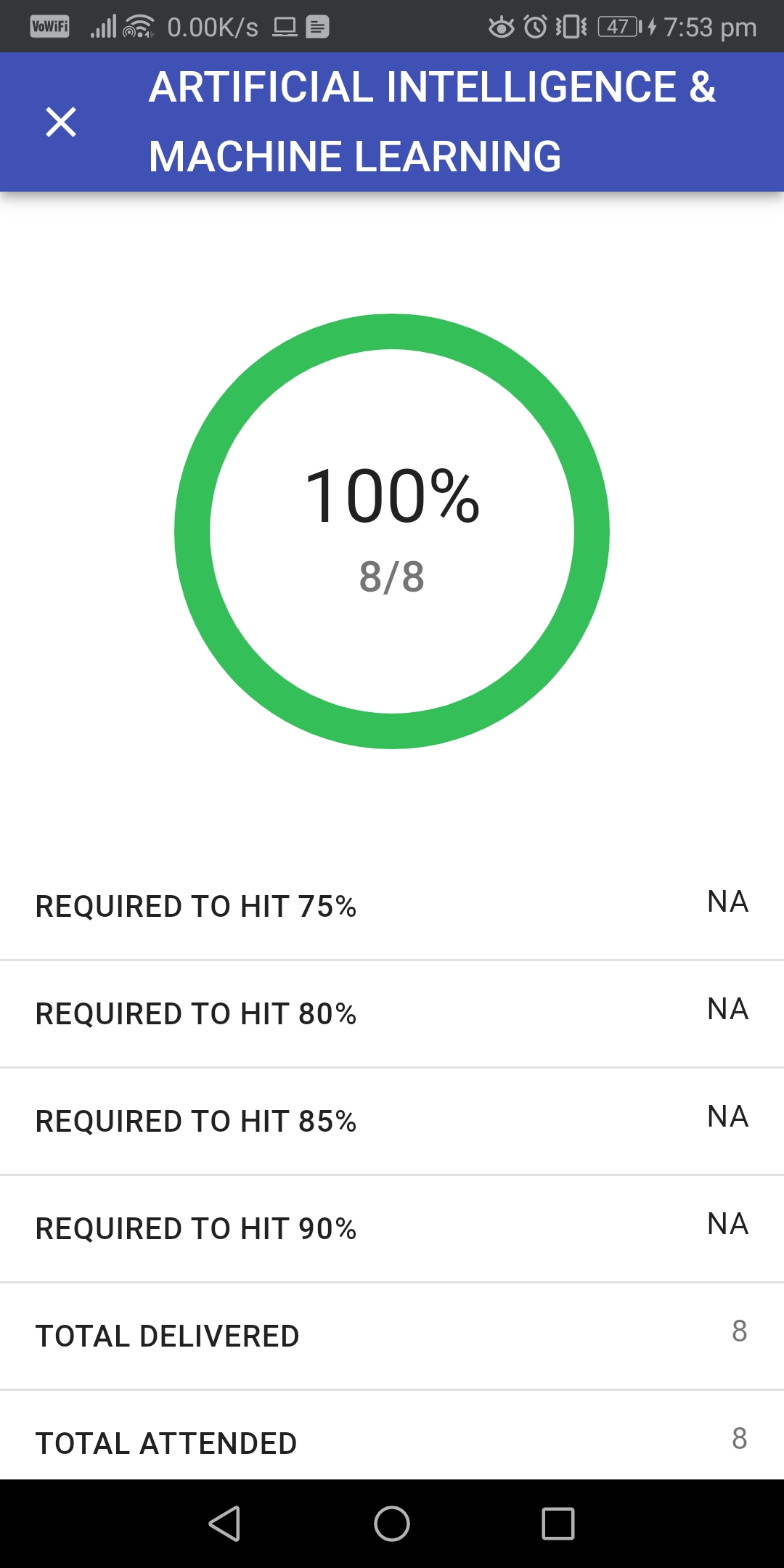Return to the phone's home screen
Image resolution: width=784 pixels, height=1568 pixels.
click(392, 1523)
